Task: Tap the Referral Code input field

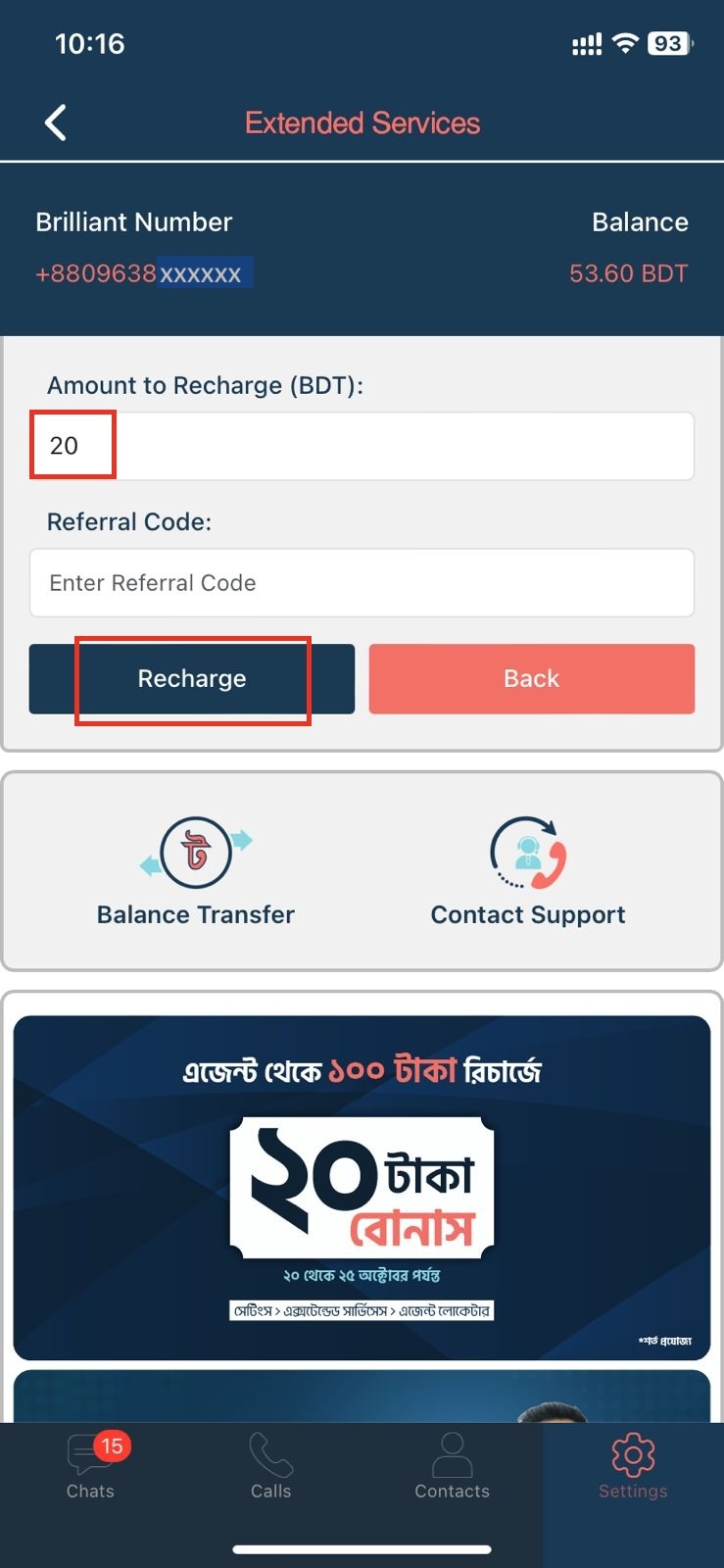Action: [x=362, y=583]
